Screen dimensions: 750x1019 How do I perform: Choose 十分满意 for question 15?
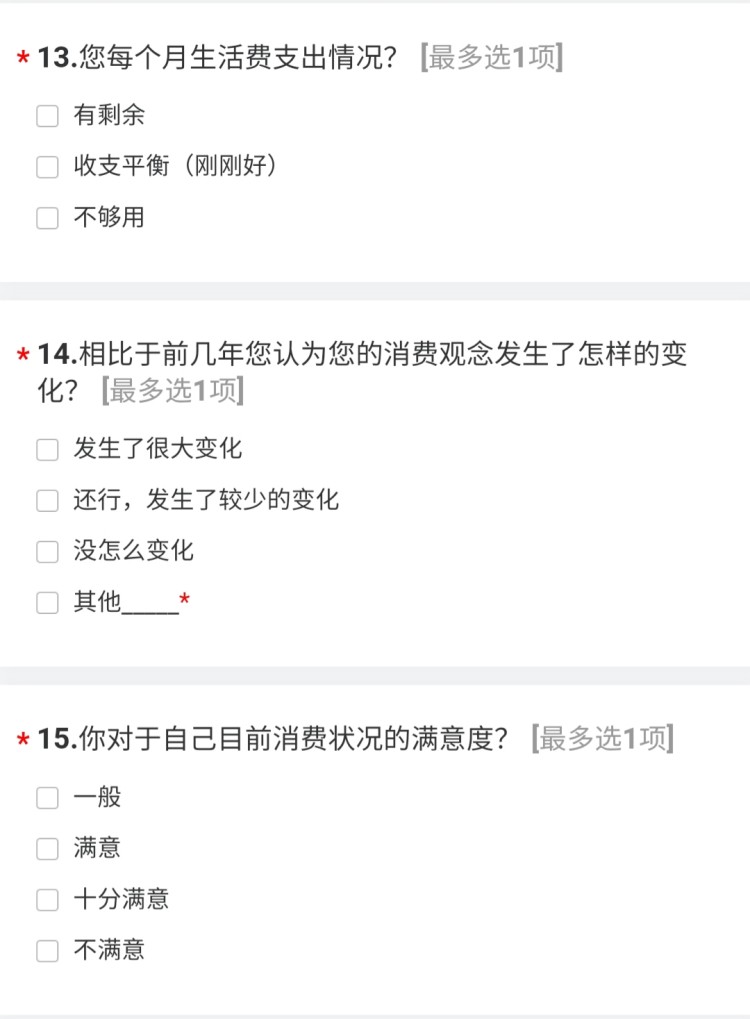[x=48, y=900]
